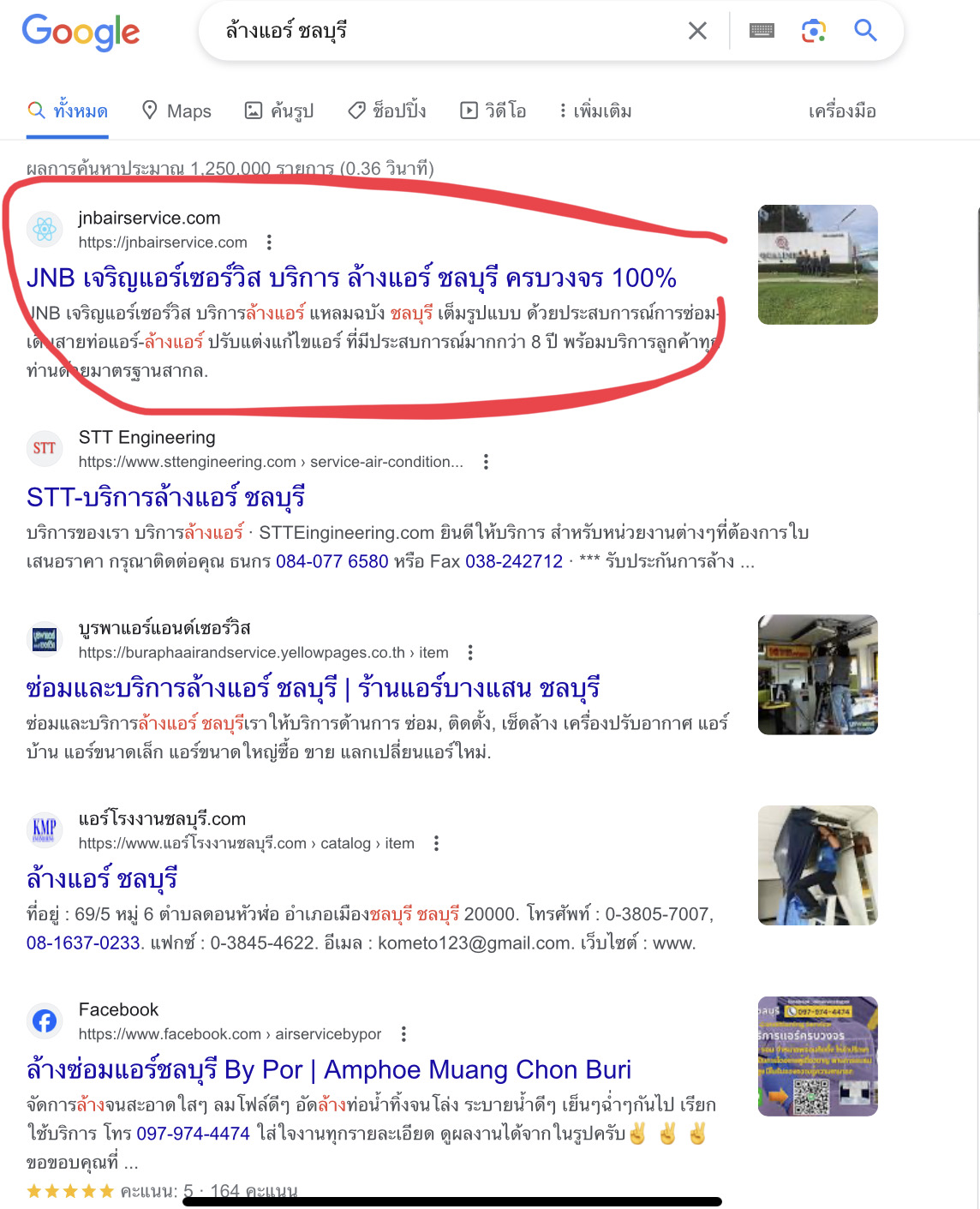The height and width of the screenshot is (1209, 980).
Task: Clear the search query text
Action: (697, 32)
